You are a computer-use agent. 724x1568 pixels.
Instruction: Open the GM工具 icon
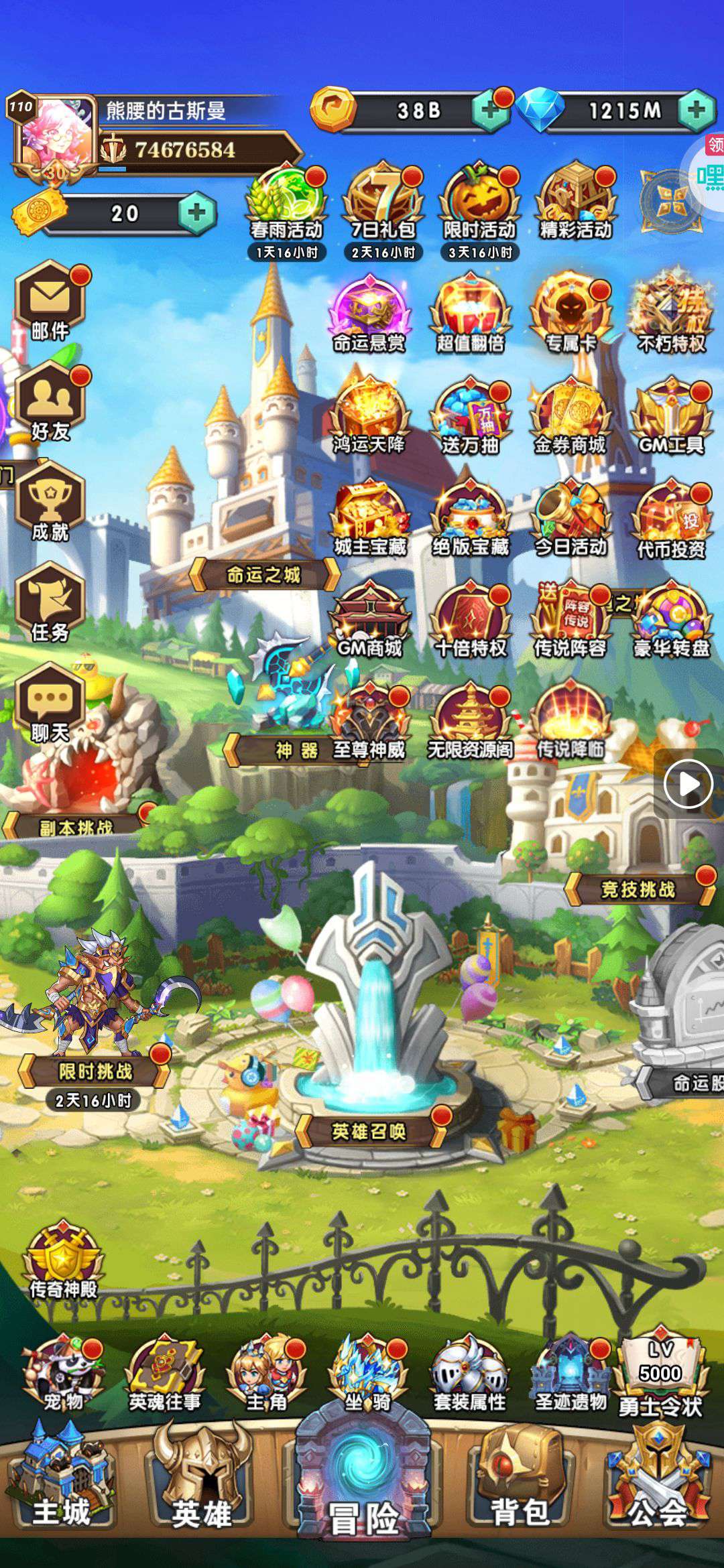coord(670,419)
